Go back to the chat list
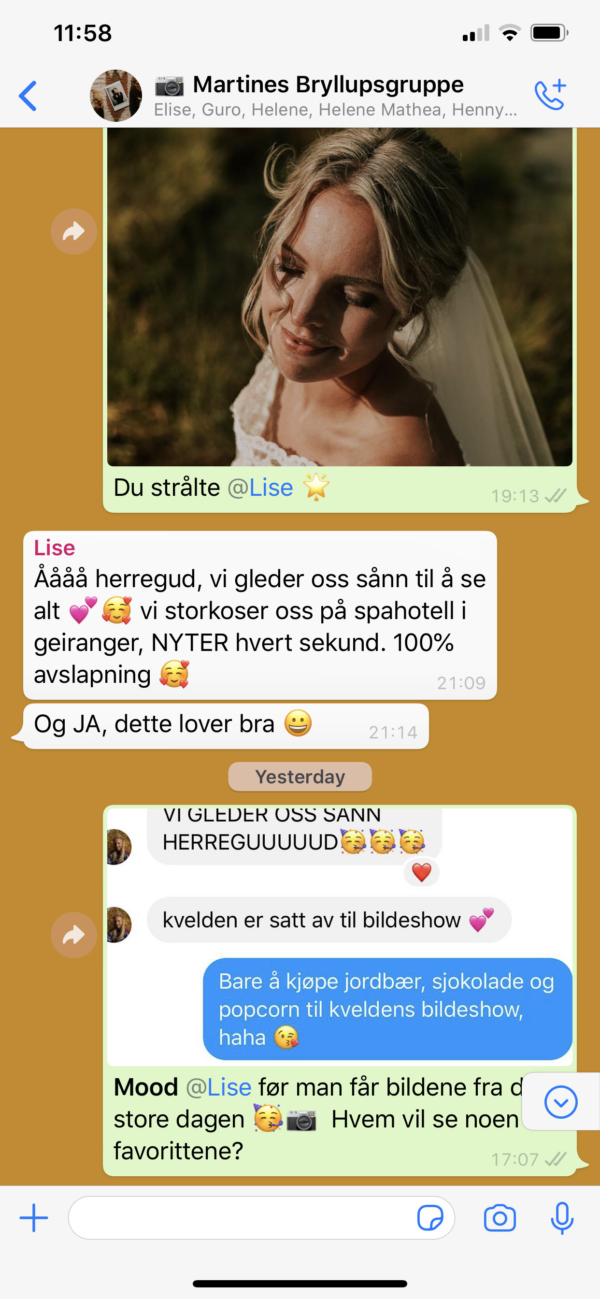600x1299 pixels. click(28, 96)
